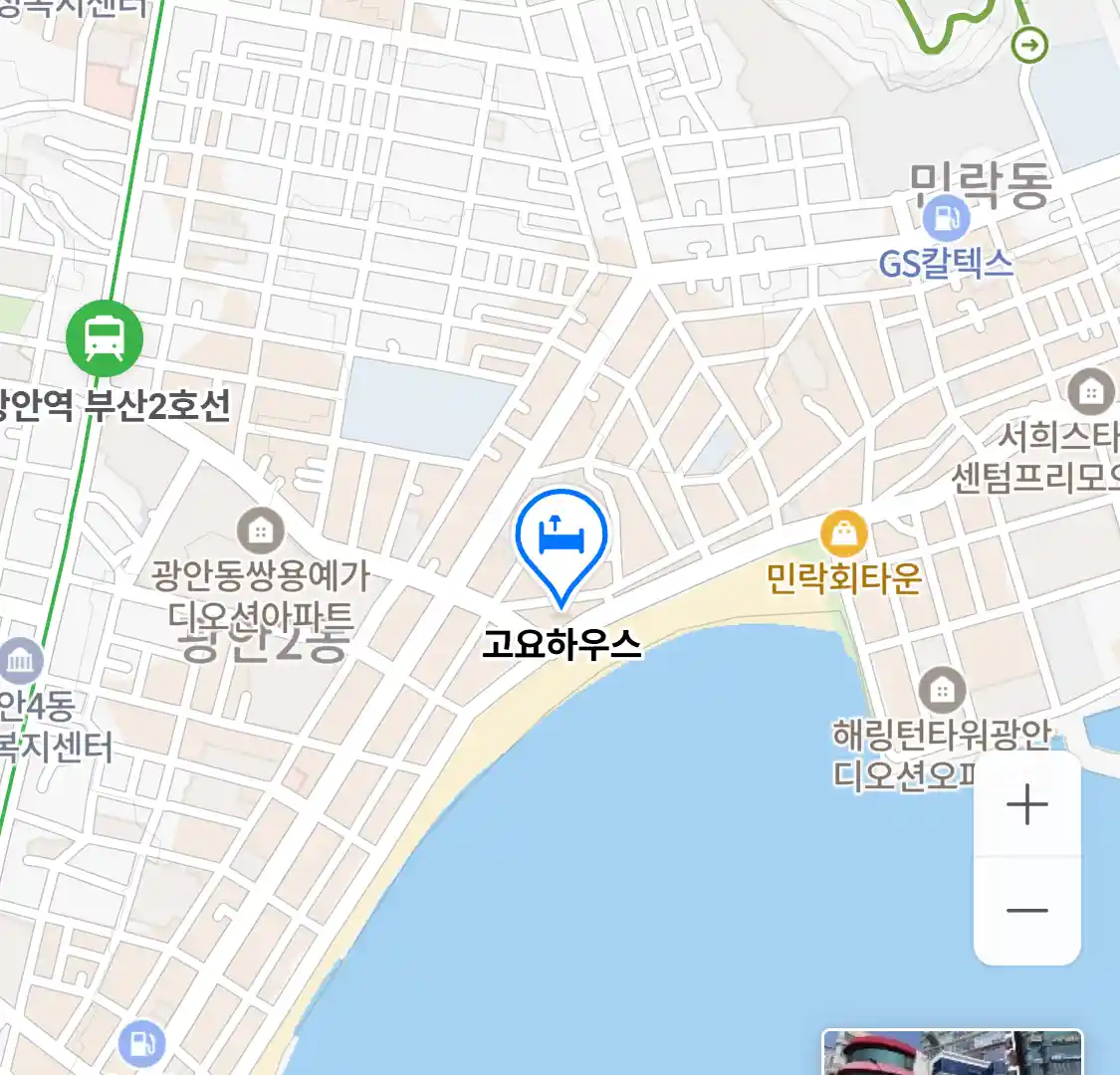This screenshot has height=1075, width=1120.
Task: Select the 광안역 subway station marker
Action: (105, 337)
